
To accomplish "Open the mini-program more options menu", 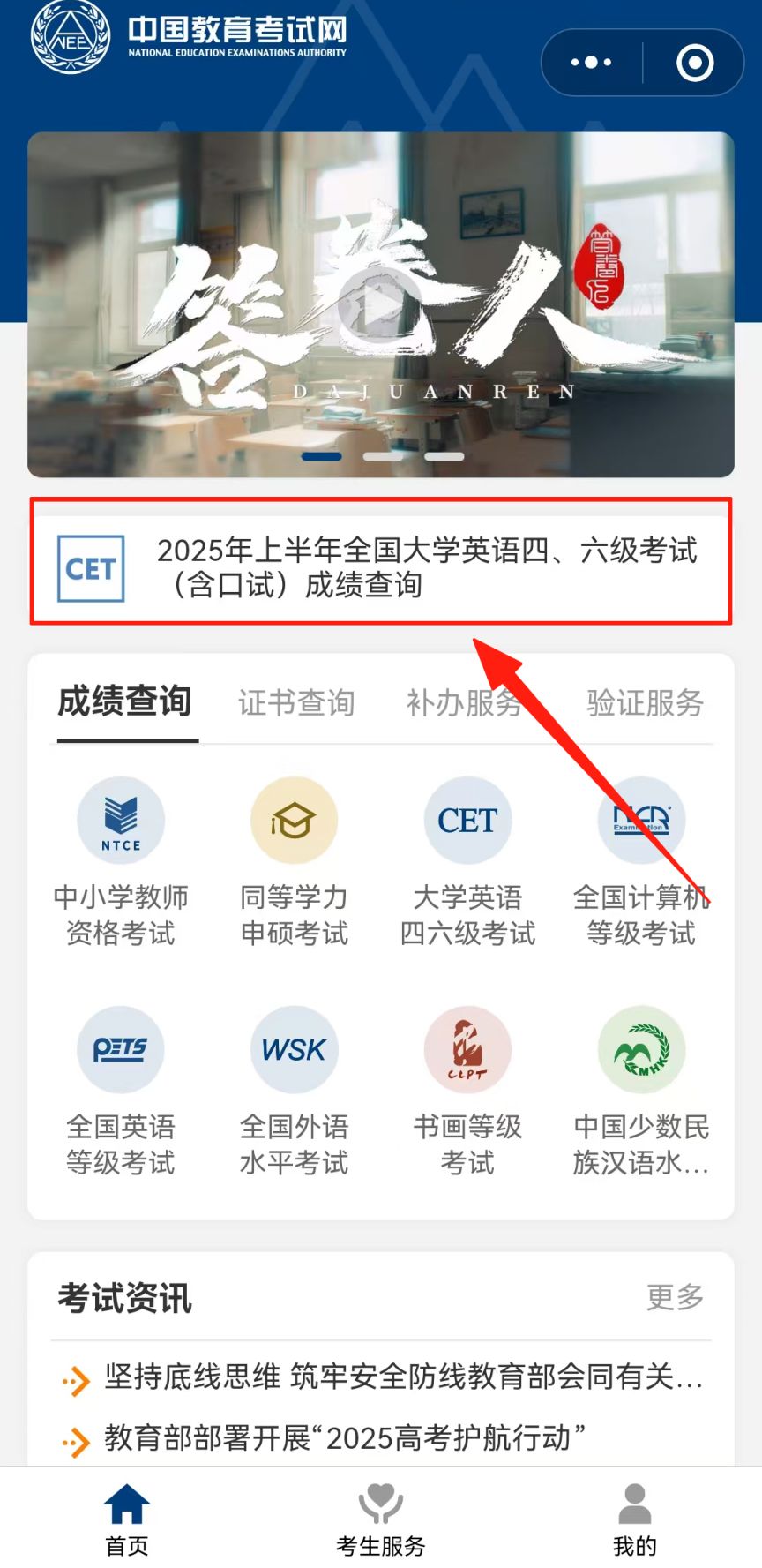I will (x=589, y=62).
